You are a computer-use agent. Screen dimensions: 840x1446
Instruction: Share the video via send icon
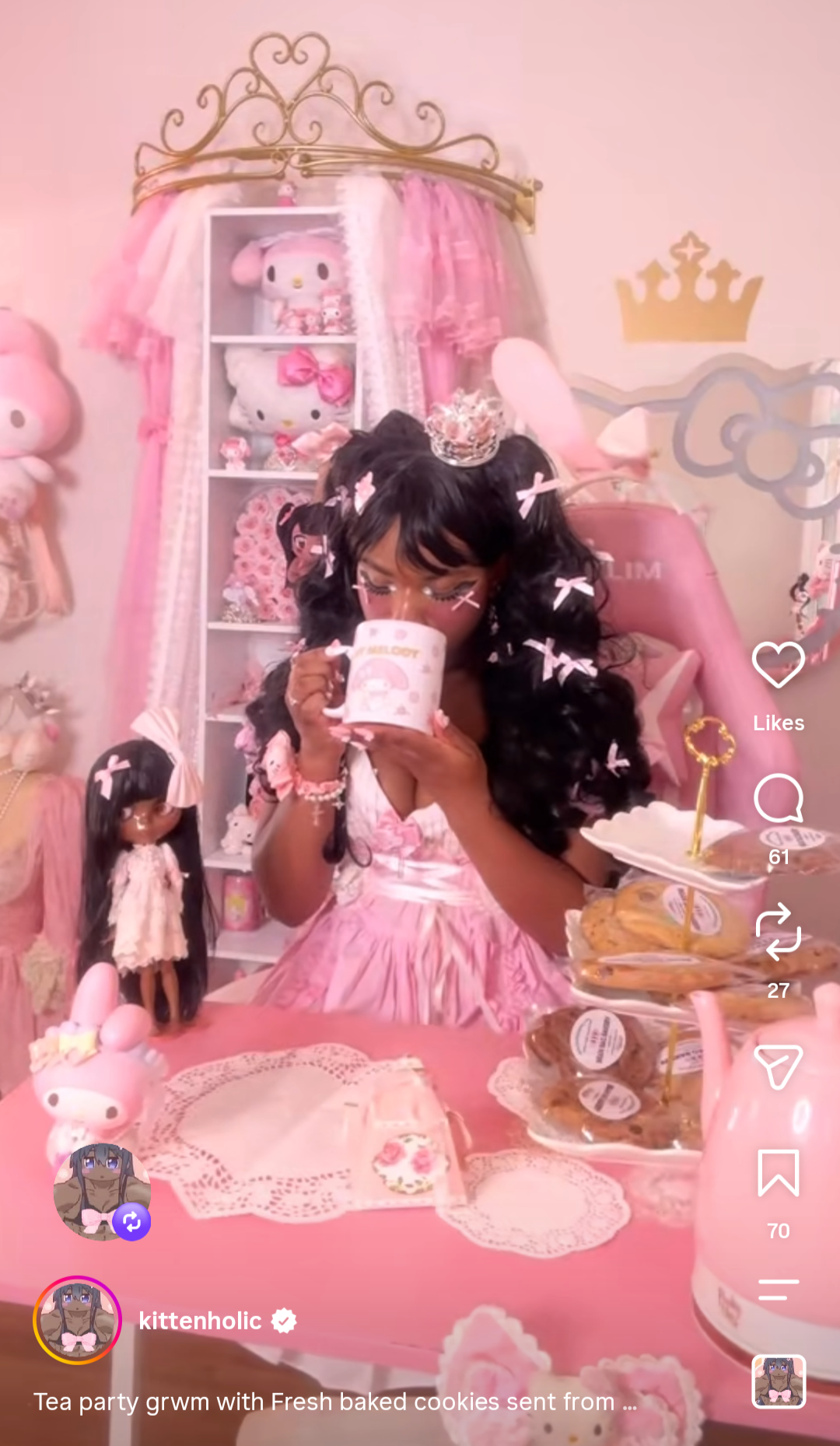click(x=778, y=1066)
